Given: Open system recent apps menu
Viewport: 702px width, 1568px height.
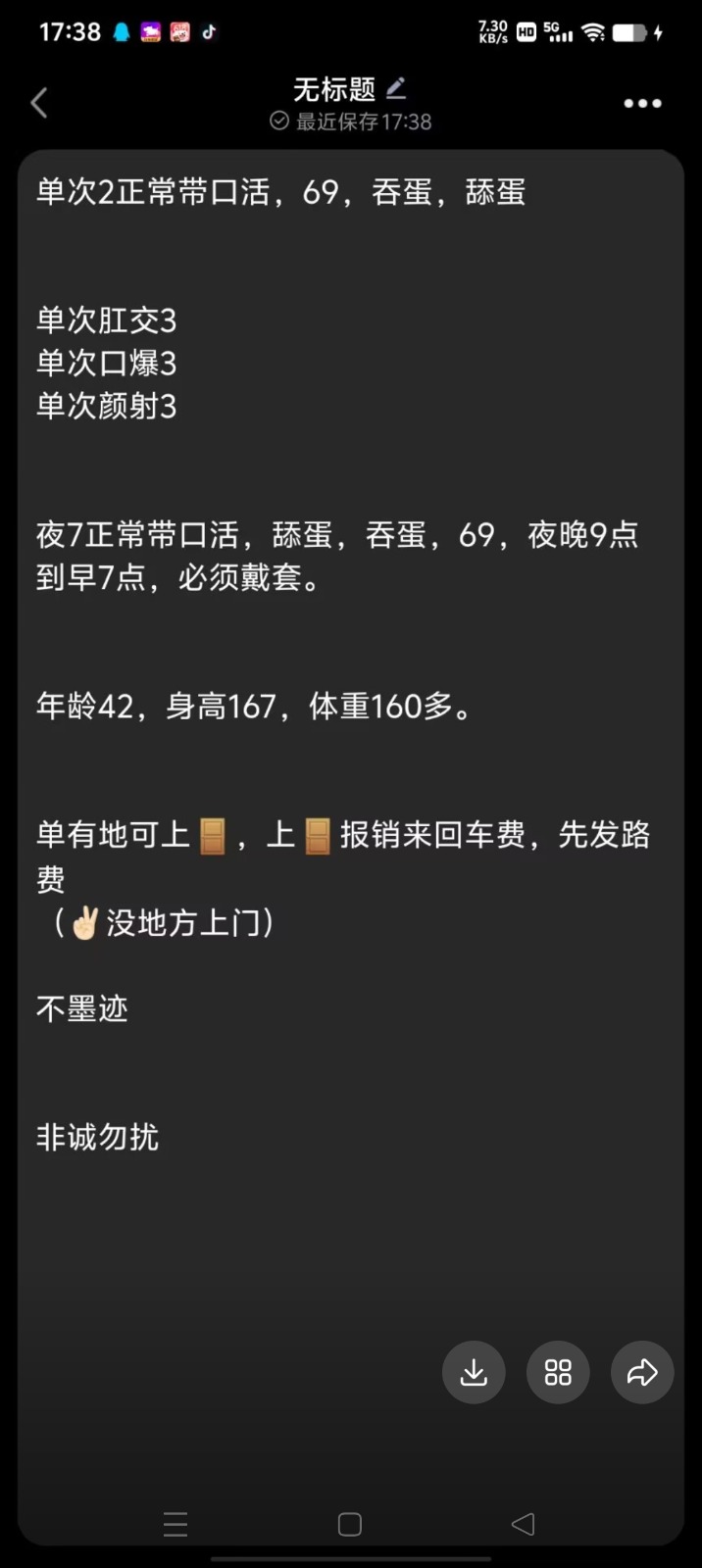Looking at the screenshot, I should (175, 1524).
